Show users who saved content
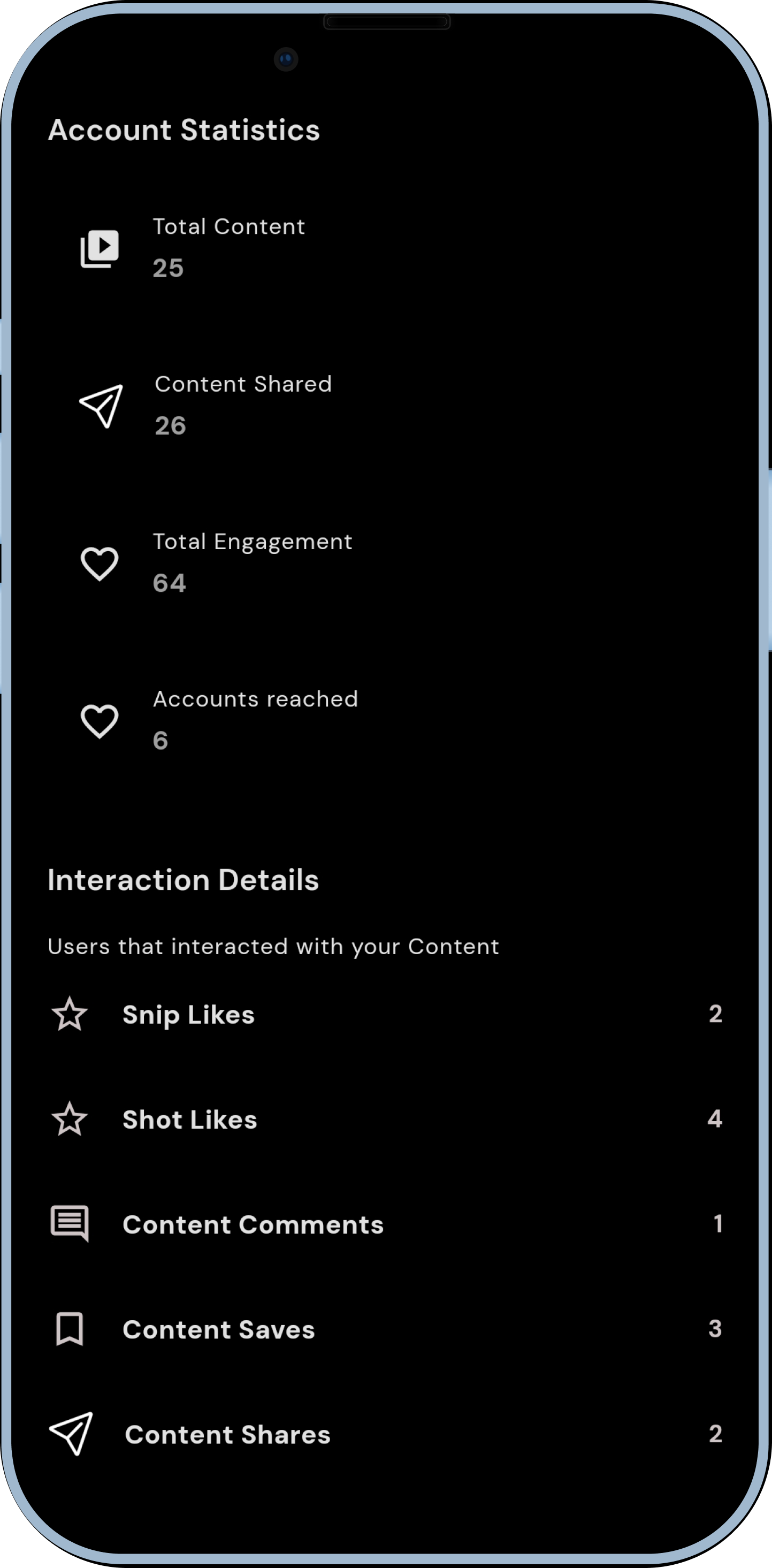Viewport: 772px width, 1568px height. coord(219,1329)
